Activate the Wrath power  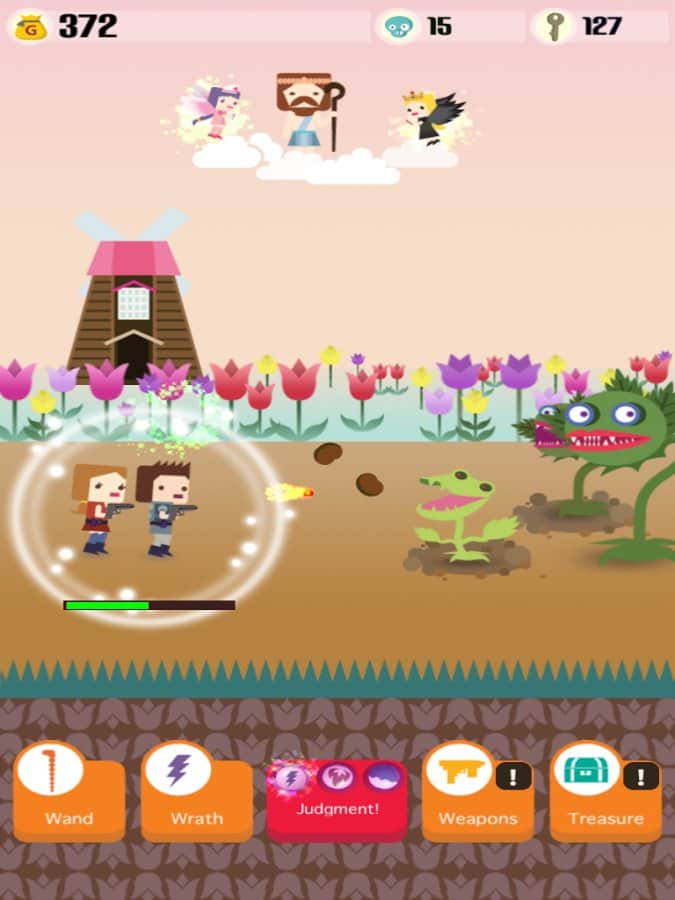point(196,796)
